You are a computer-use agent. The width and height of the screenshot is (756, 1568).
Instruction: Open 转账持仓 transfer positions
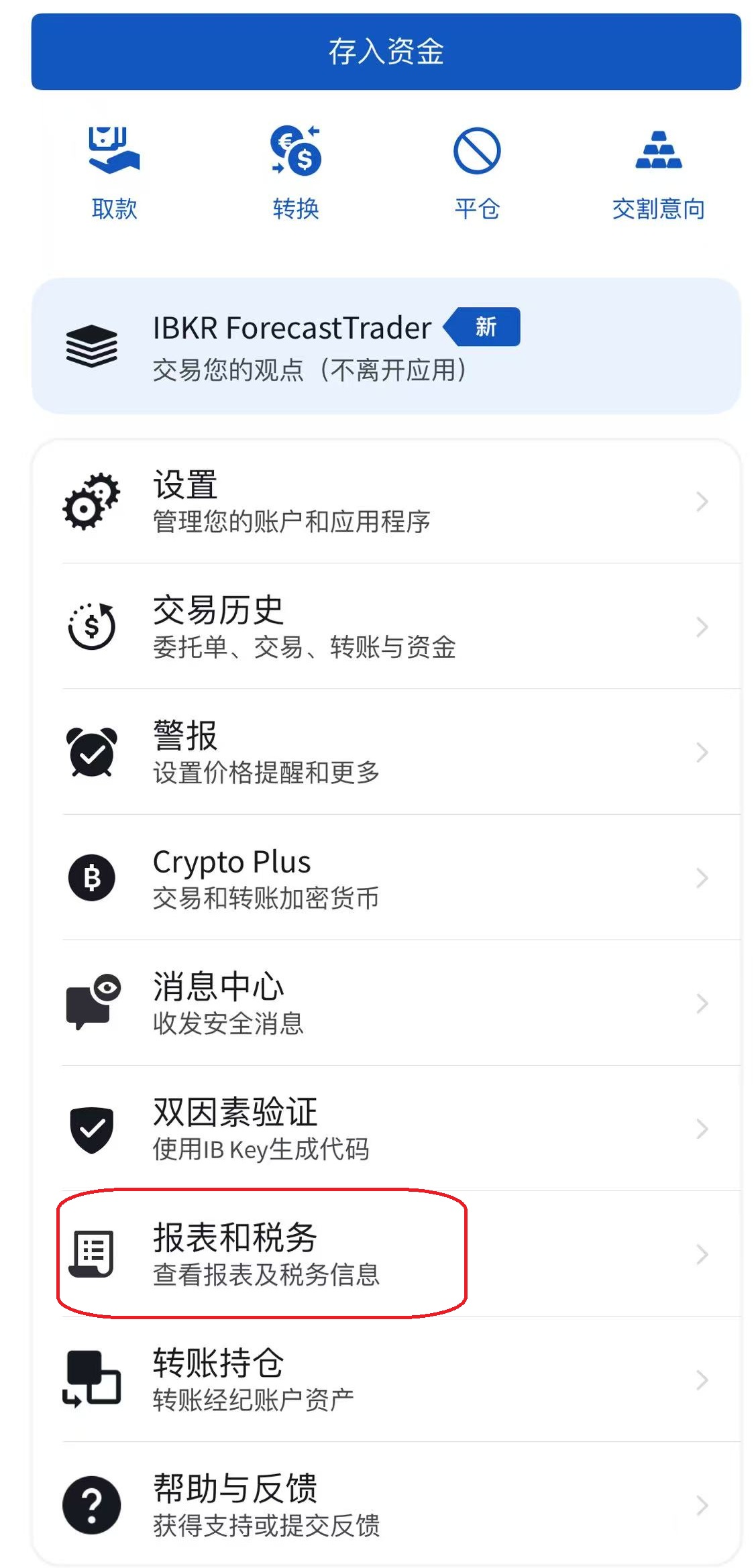(386, 1380)
